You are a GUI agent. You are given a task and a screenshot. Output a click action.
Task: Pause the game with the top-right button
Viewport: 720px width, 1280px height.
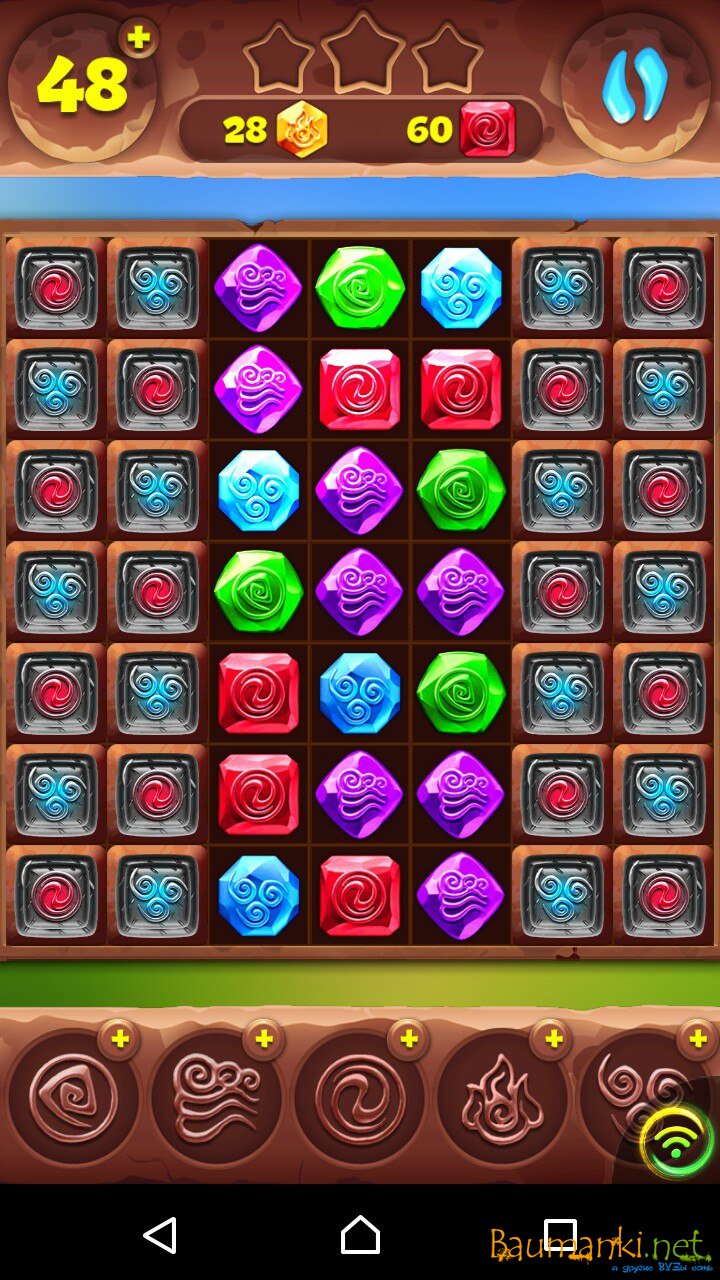pyautogui.click(x=635, y=87)
